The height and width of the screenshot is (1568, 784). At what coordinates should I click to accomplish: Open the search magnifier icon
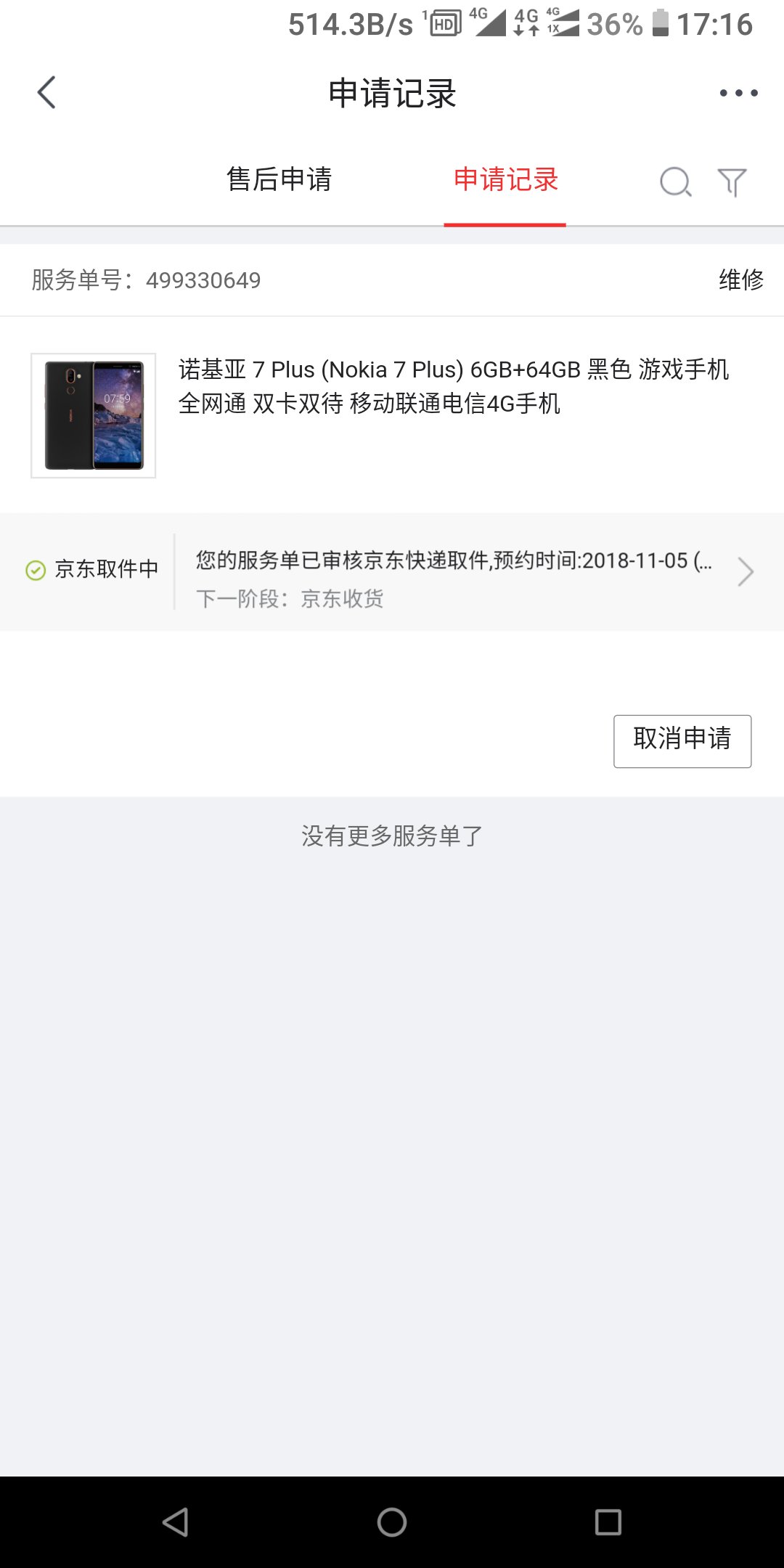click(675, 181)
